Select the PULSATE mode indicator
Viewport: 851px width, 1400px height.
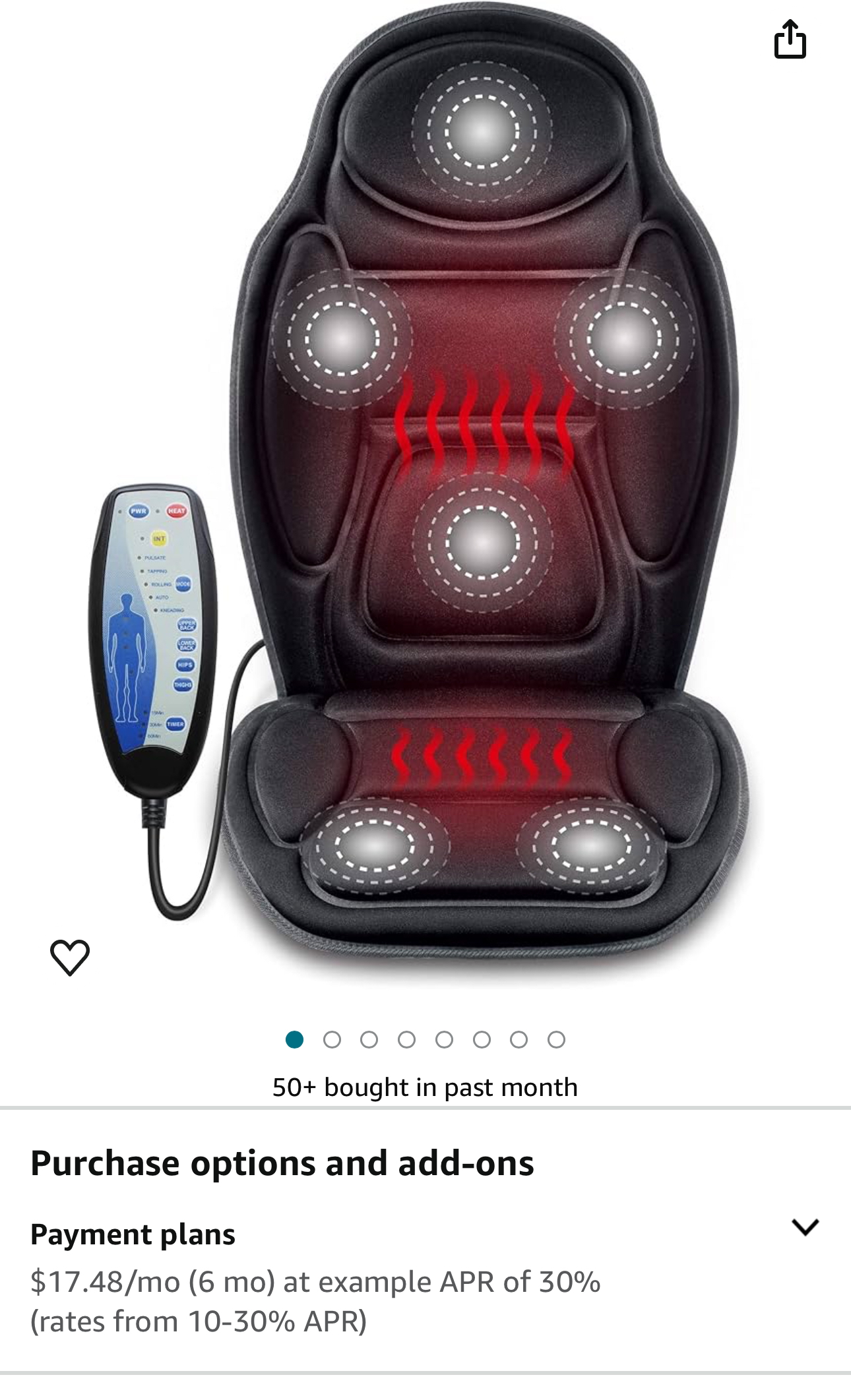[154, 557]
